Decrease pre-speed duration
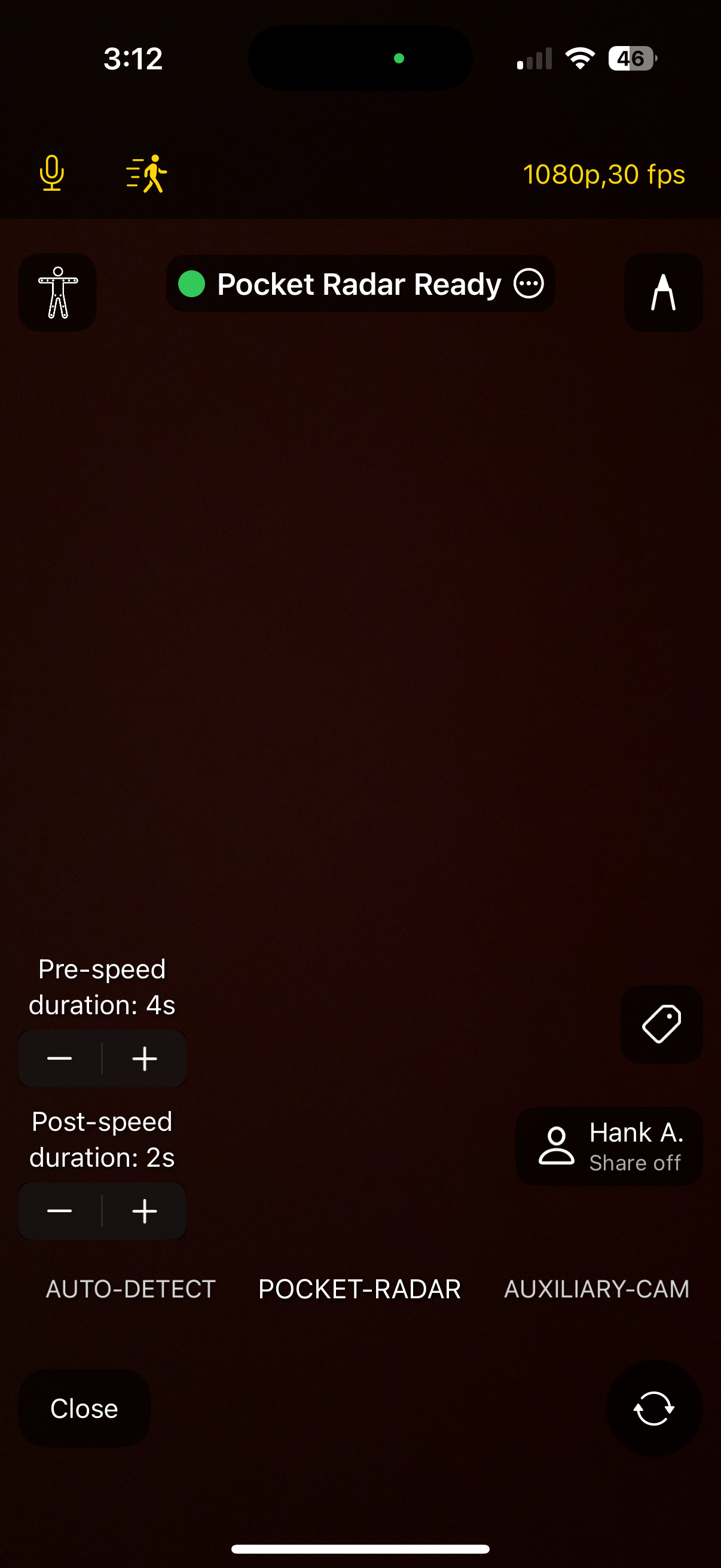 coord(60,1058)
